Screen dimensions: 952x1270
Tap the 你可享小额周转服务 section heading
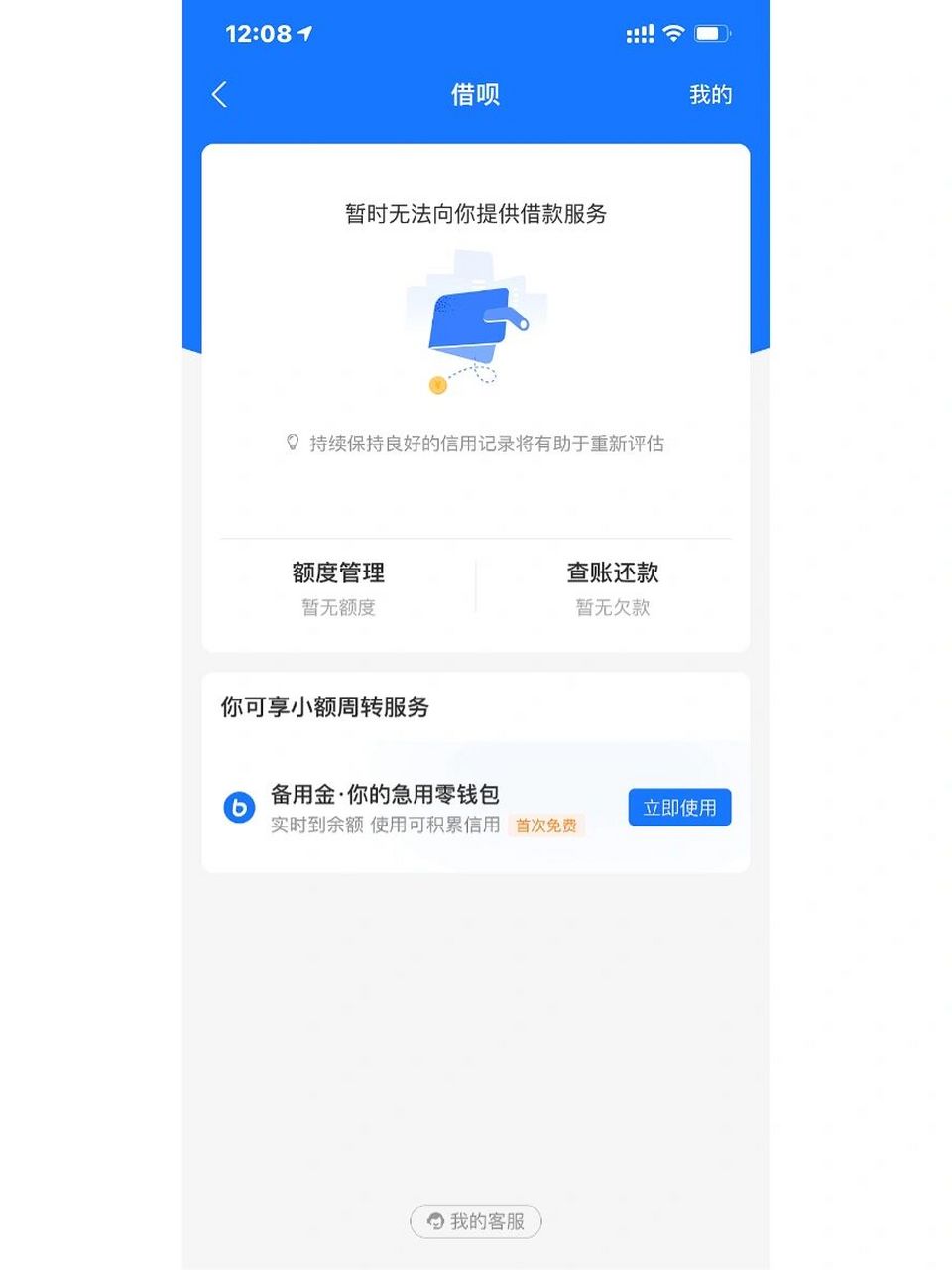tap(324, 708)
